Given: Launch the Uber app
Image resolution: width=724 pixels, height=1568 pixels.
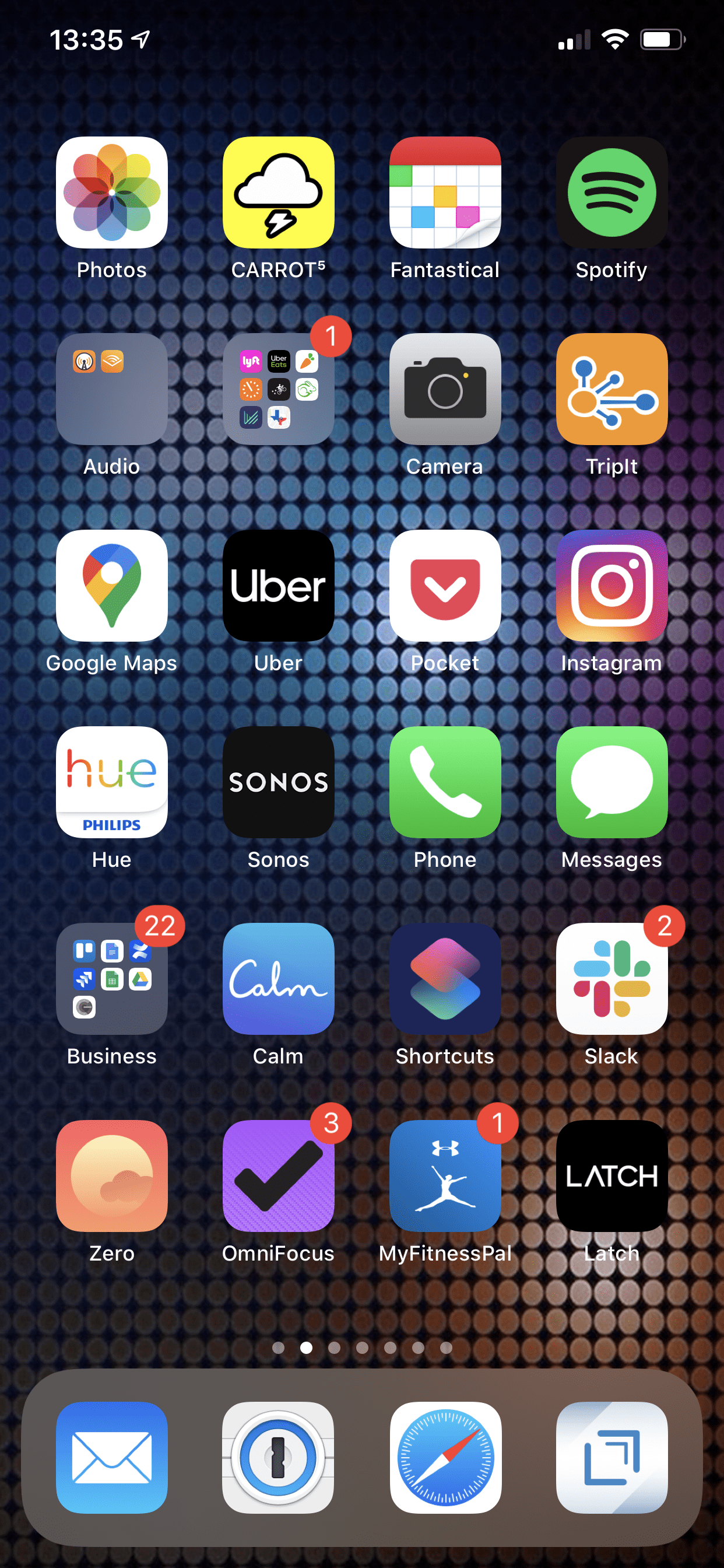Looking at the screenshot, I should pos(279,586).
